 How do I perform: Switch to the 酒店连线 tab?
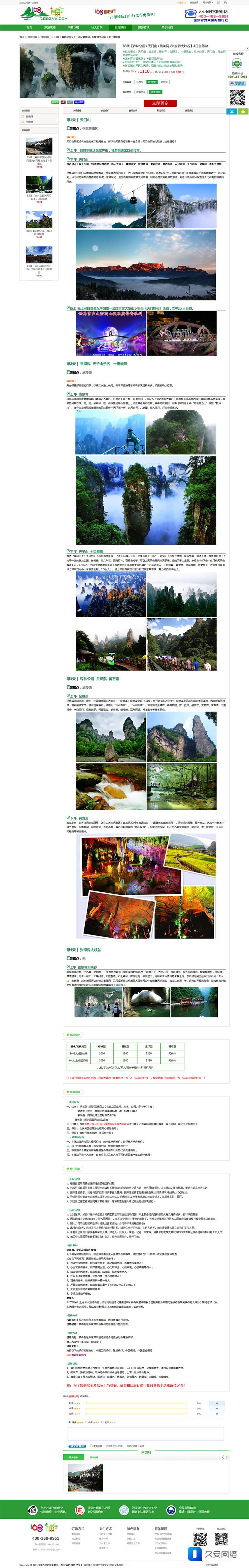point(94,1457)
